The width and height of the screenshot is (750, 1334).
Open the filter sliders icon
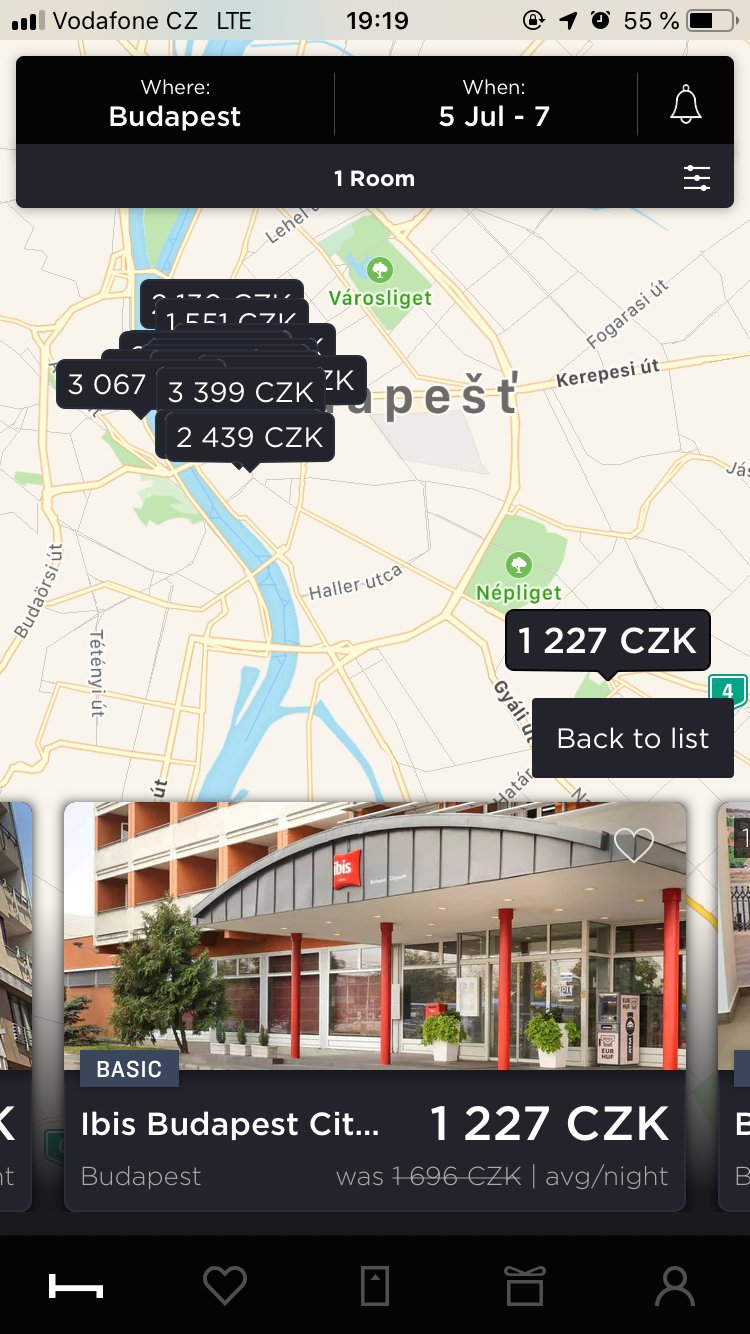pos(697,179)
